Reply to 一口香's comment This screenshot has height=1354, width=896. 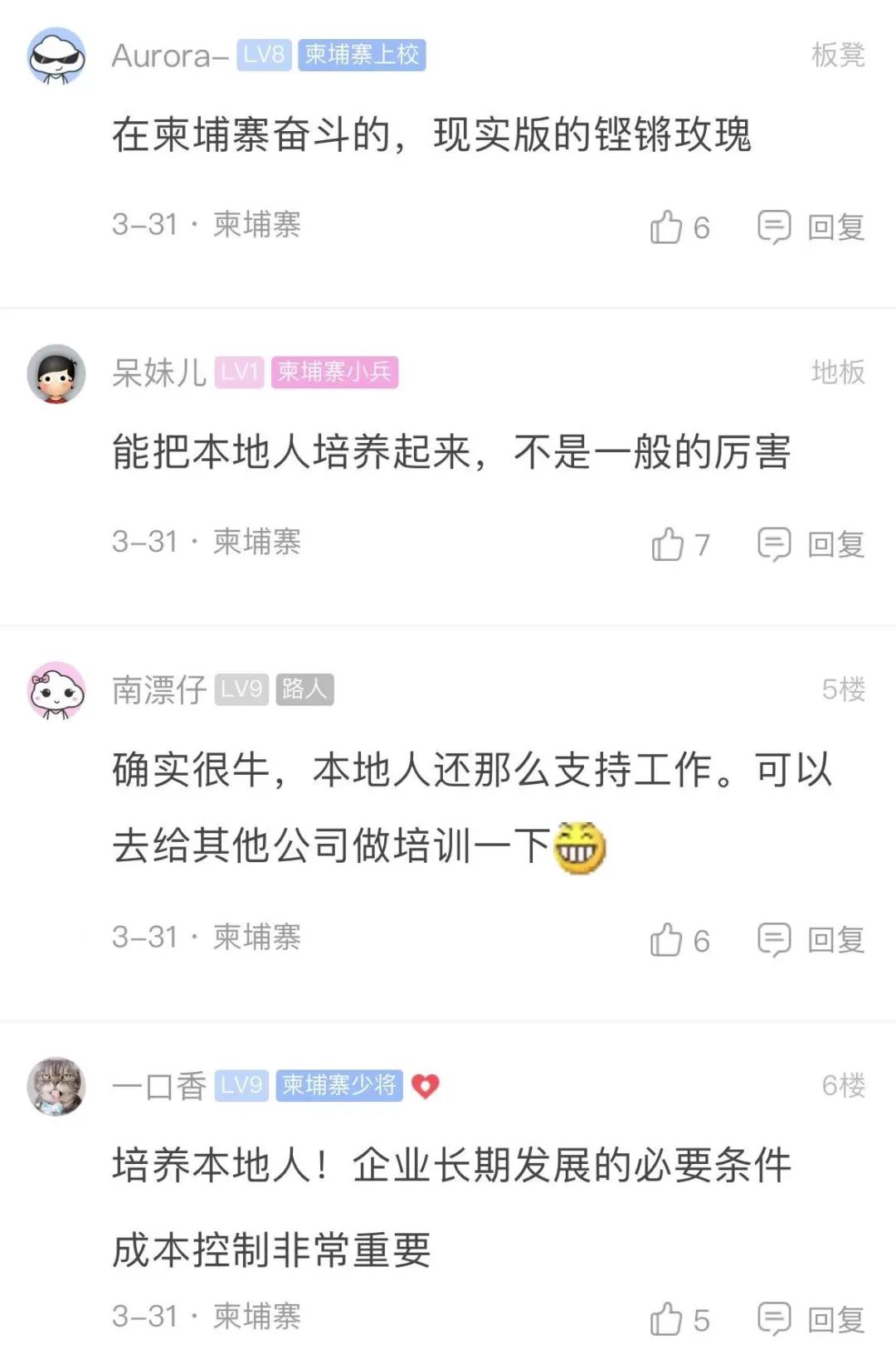coord(811,1319)
